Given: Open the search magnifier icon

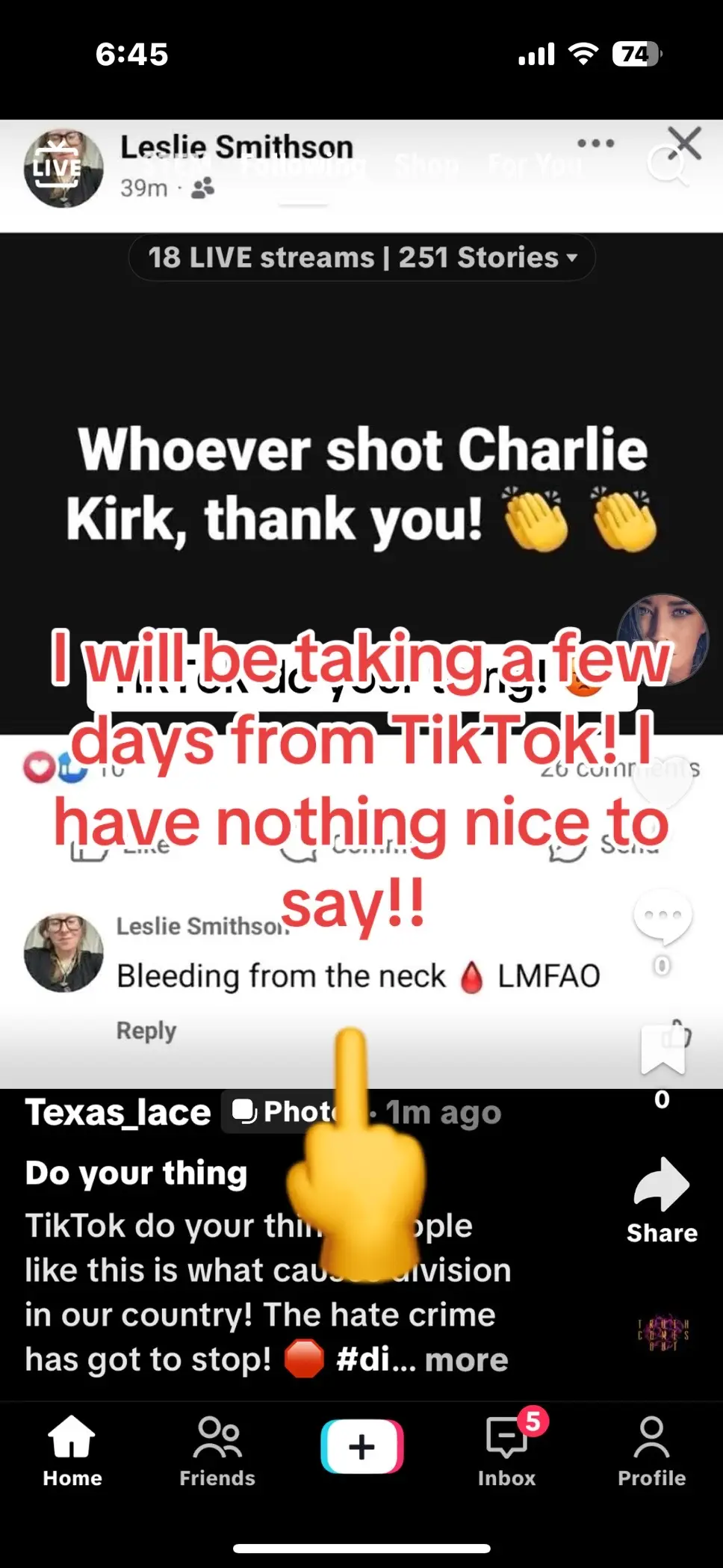Looking at the screenshot, I should tap(666, 164).
